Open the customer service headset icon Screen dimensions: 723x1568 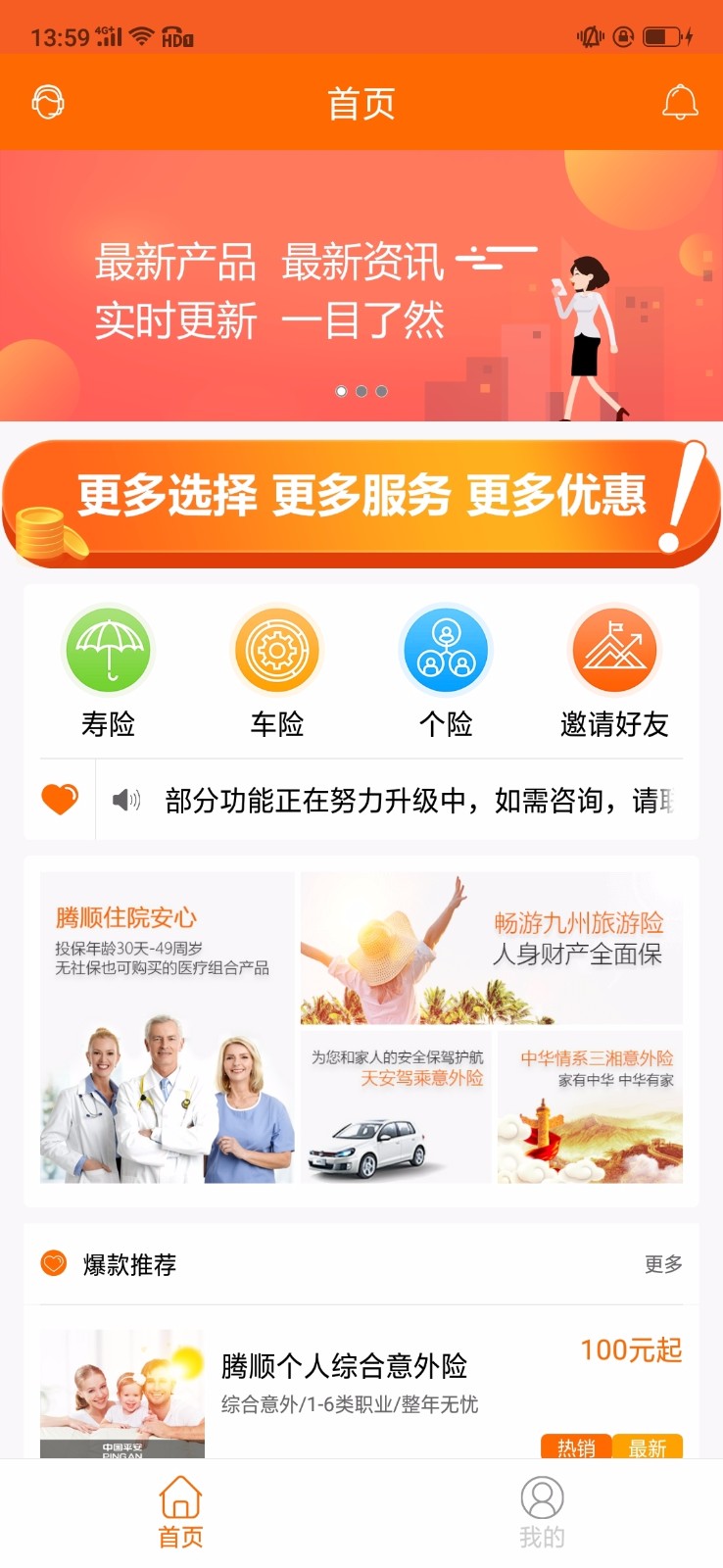pyautogui.click(x=48, y=102)
